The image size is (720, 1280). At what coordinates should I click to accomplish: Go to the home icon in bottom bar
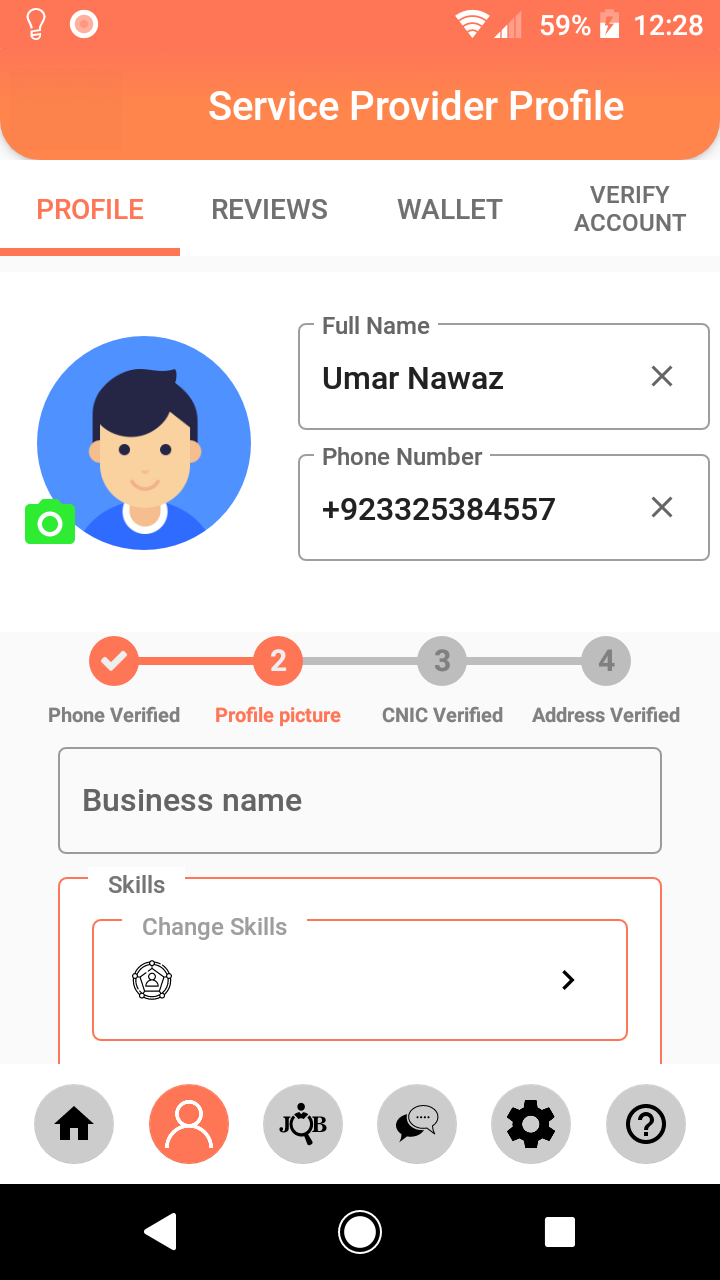coord(74,1124)
